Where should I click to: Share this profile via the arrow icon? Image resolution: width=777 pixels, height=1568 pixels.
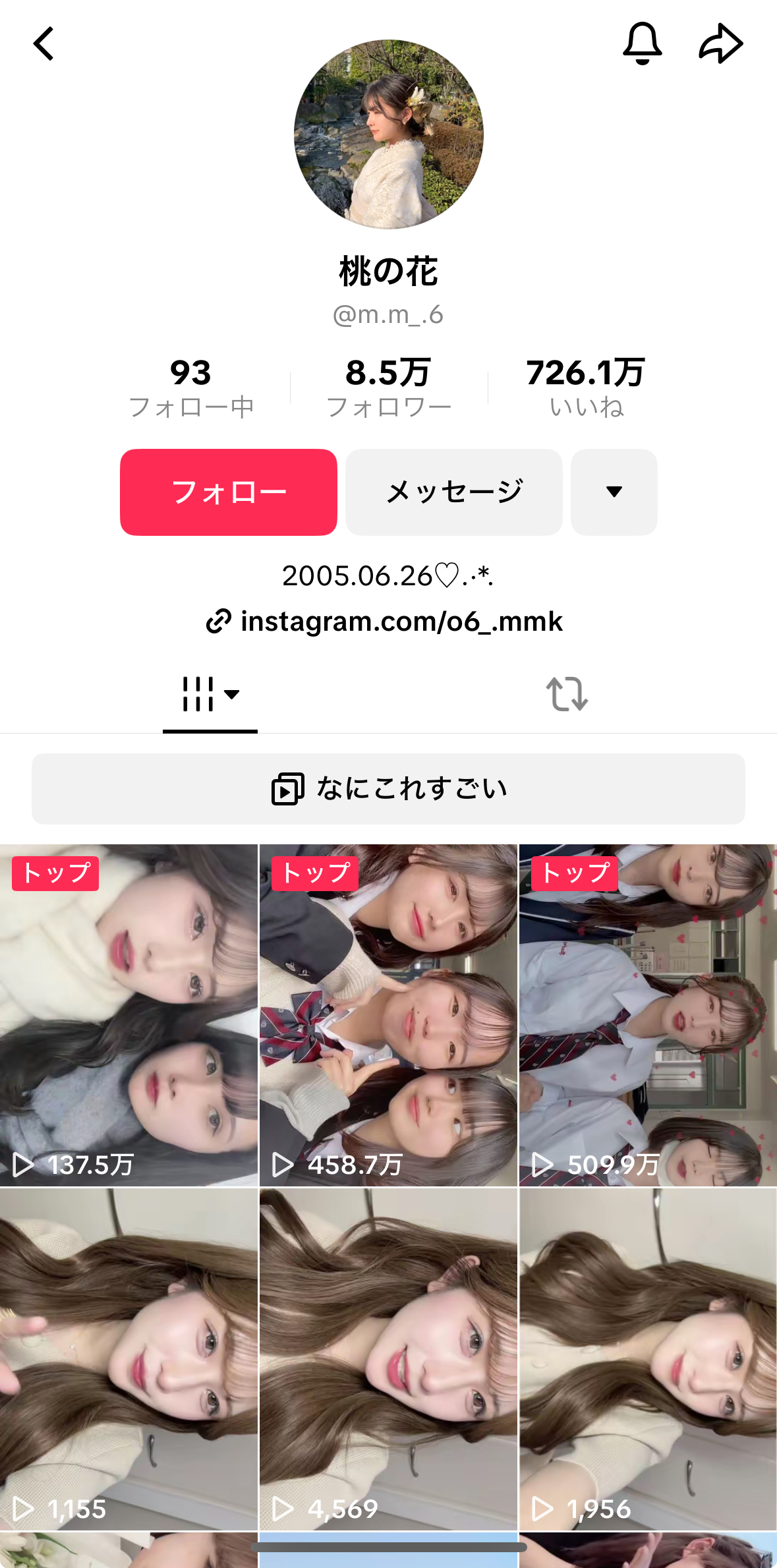tap(720, 44)
